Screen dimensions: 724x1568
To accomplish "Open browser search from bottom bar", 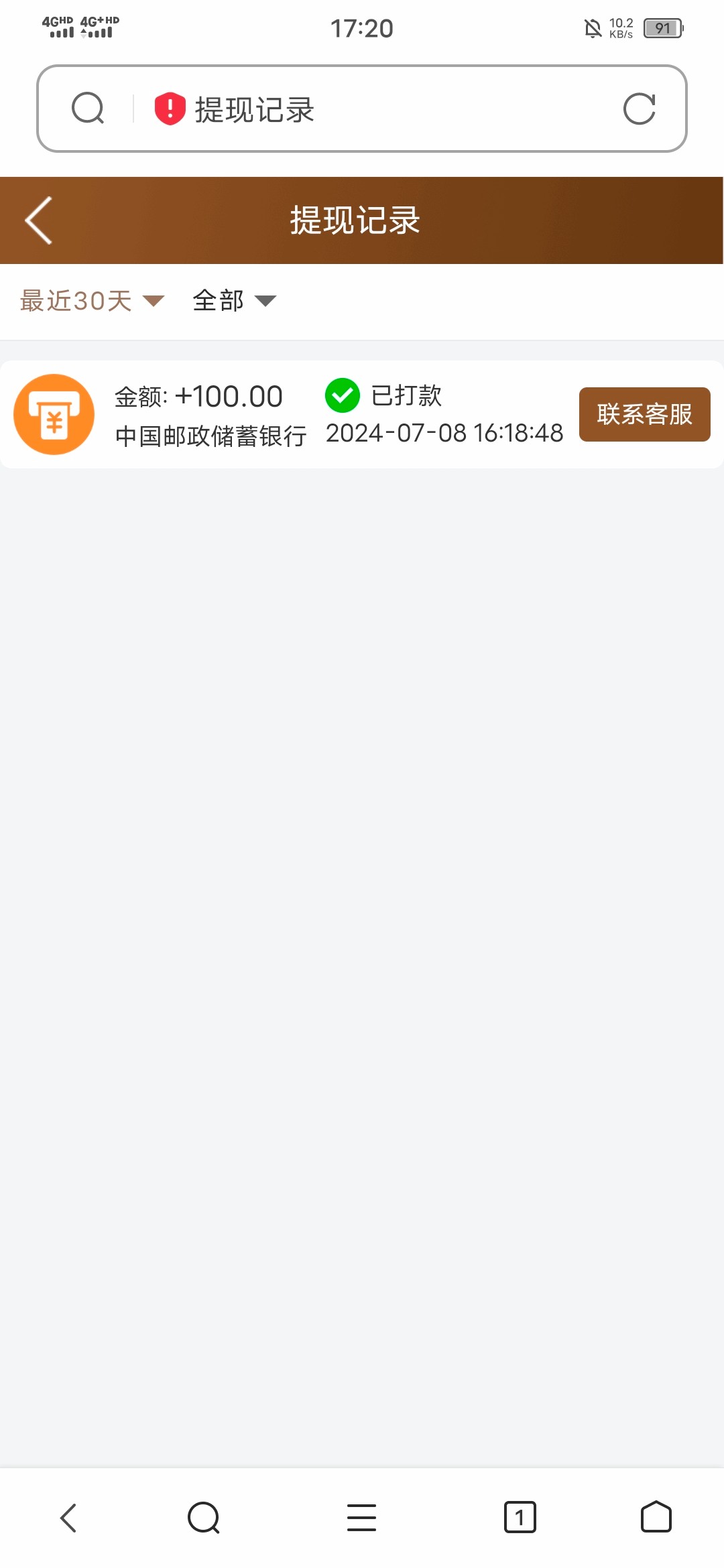I will [204, 1518].
